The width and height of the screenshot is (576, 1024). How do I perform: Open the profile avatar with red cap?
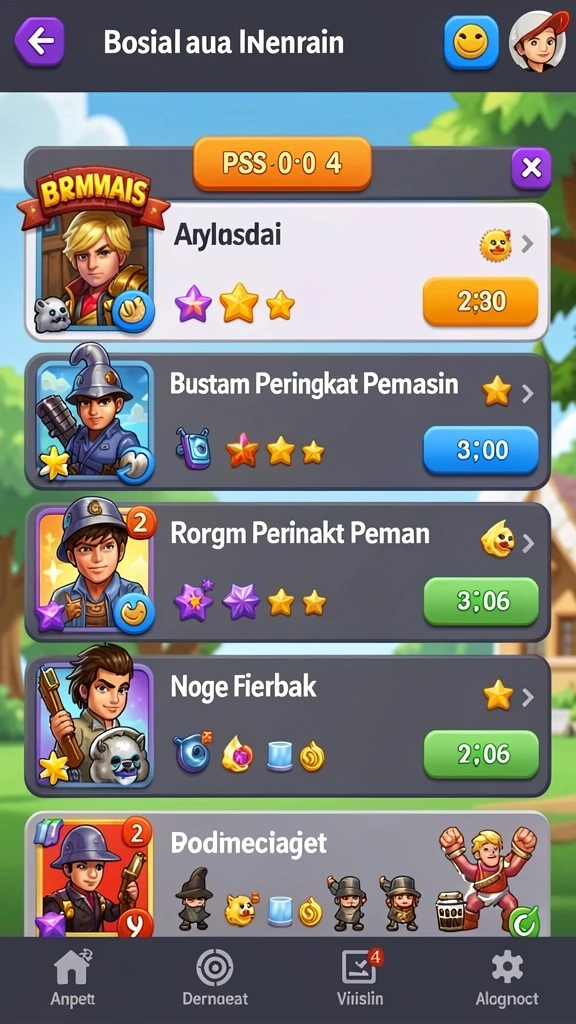pos(539,41)
